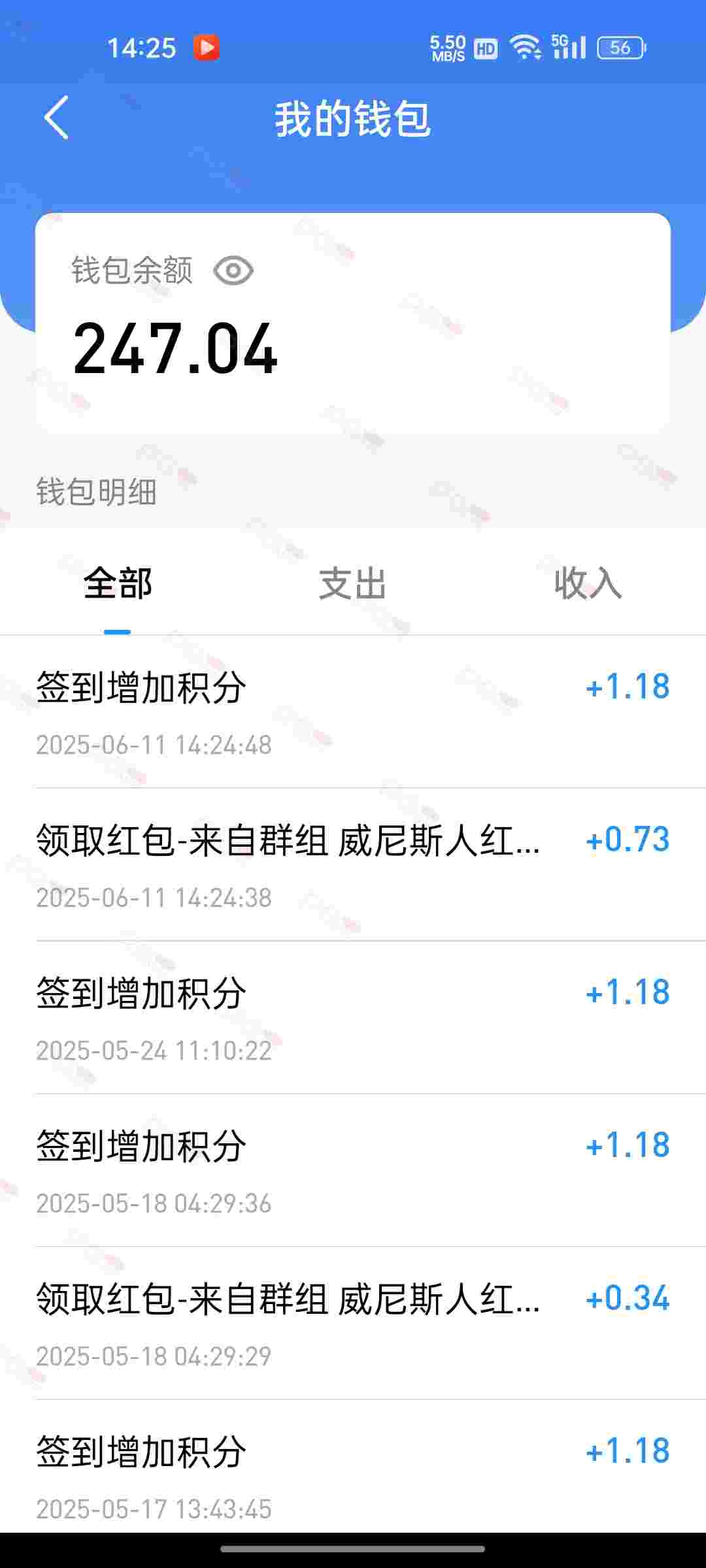Switch to the 收入 tab
The width and height of the screenshot is (706, 1568).
[588, 583]
